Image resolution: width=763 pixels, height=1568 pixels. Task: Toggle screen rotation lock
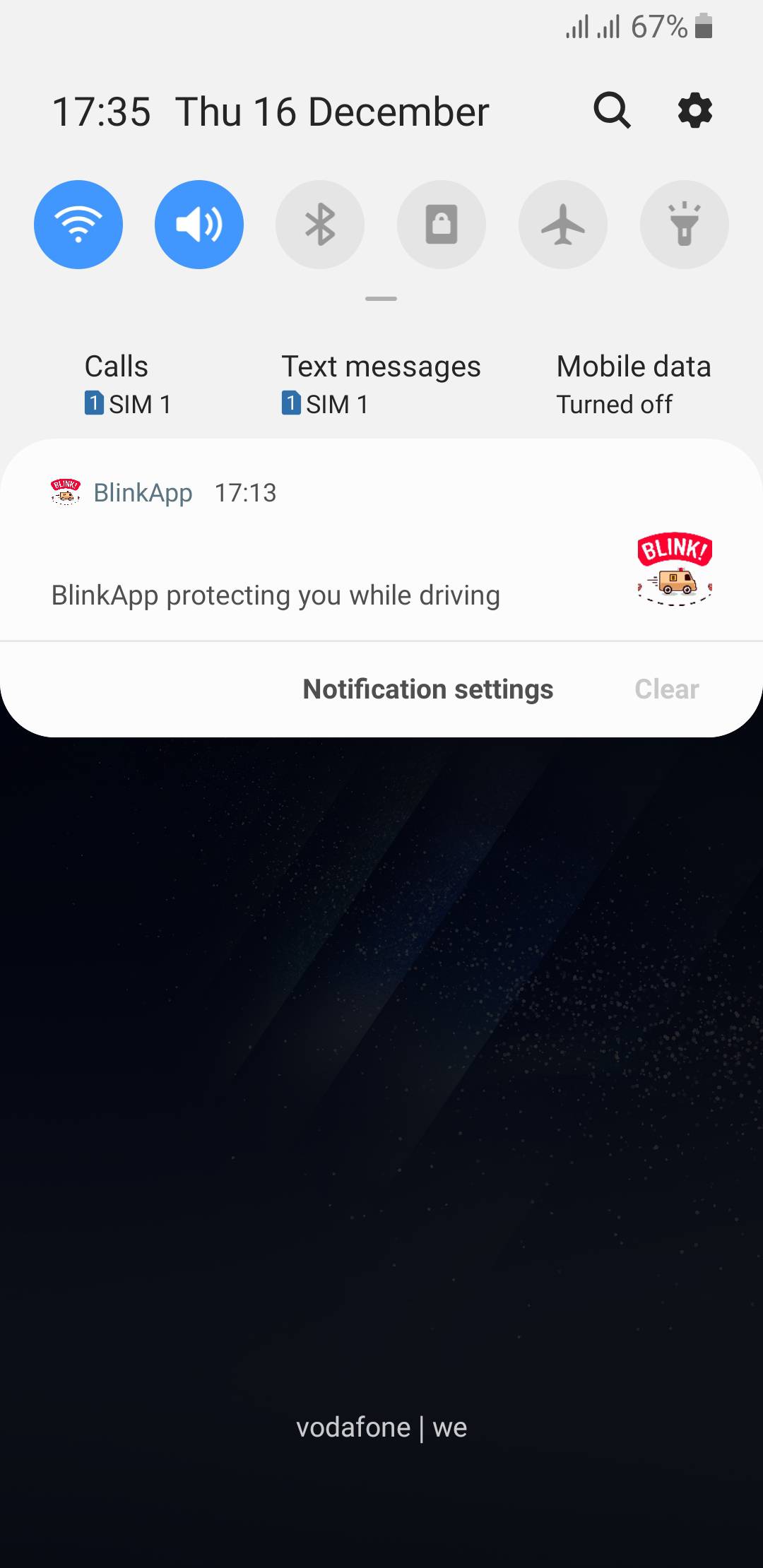442,225
